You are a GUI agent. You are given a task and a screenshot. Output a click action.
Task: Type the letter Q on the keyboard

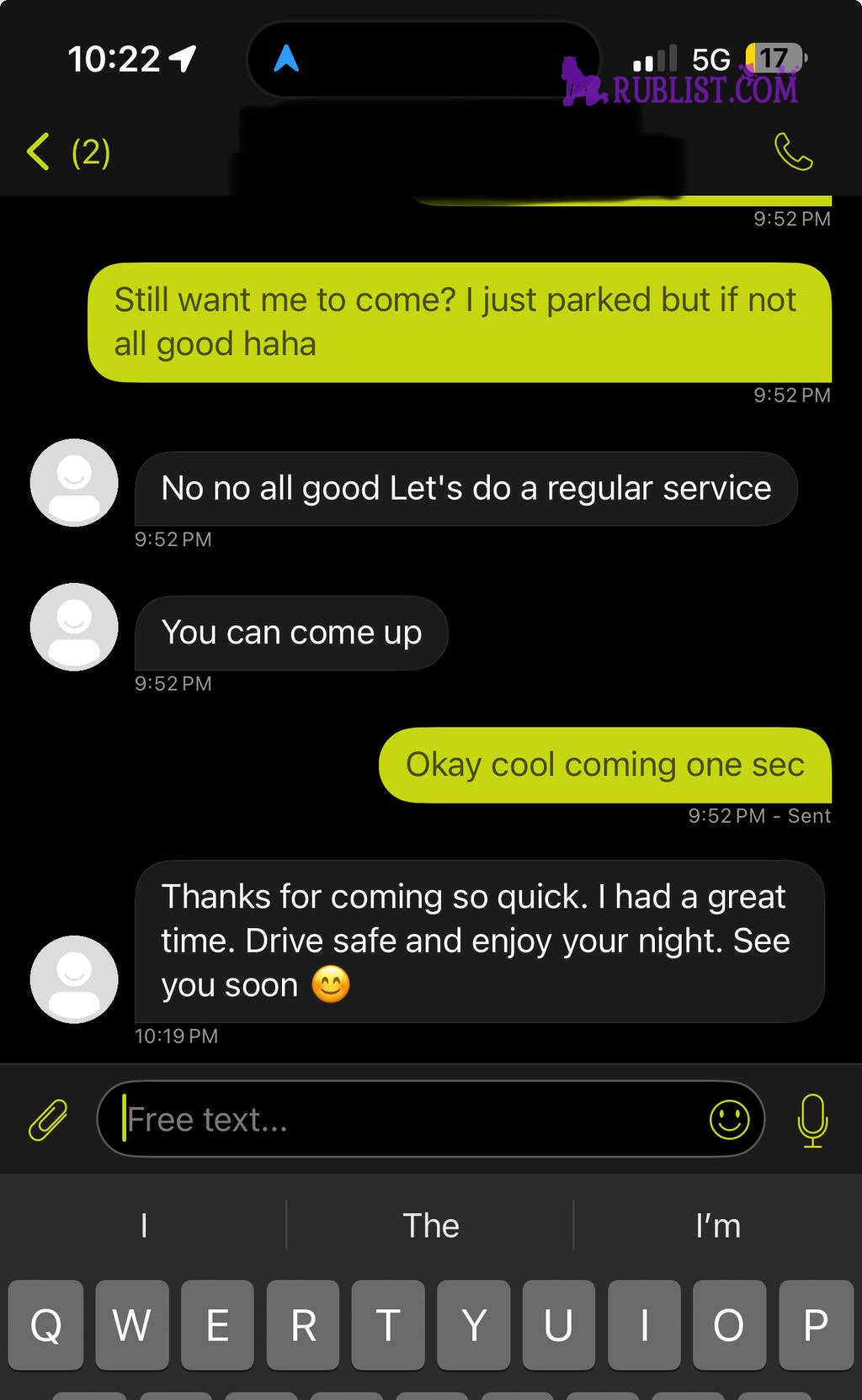coord(46,1325)
